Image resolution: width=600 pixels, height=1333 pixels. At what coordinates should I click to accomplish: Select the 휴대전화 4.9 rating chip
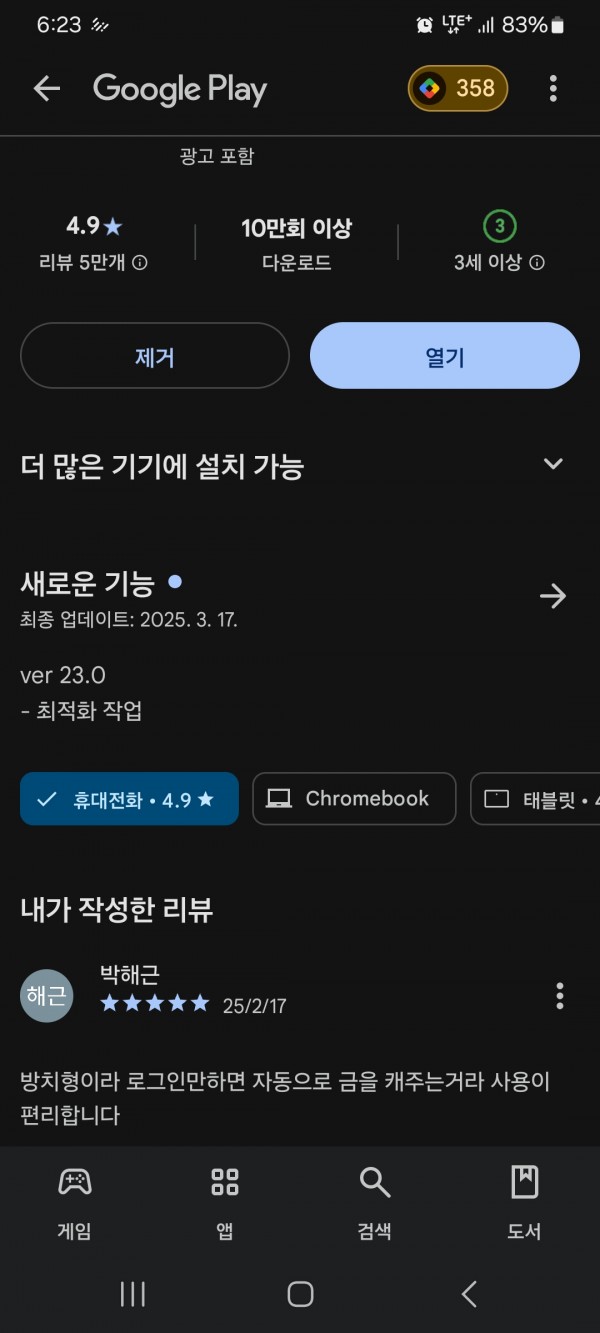coord(129,799)
